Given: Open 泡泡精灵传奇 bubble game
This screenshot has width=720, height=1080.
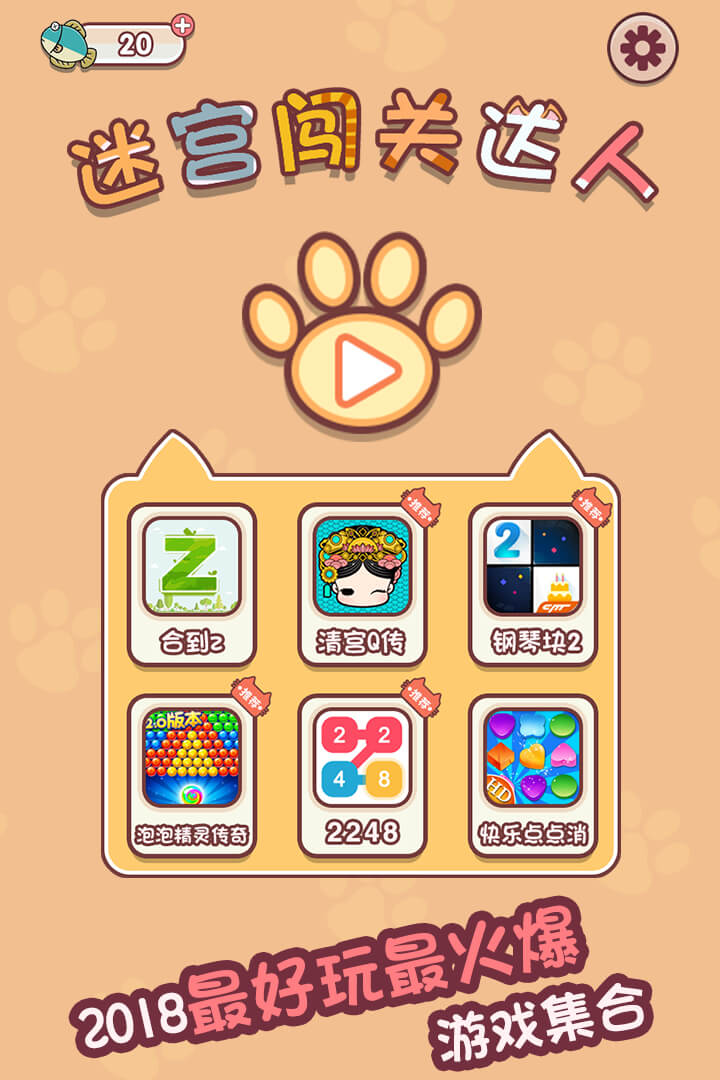Looking at the screenshot, I should tap(192, 774).
